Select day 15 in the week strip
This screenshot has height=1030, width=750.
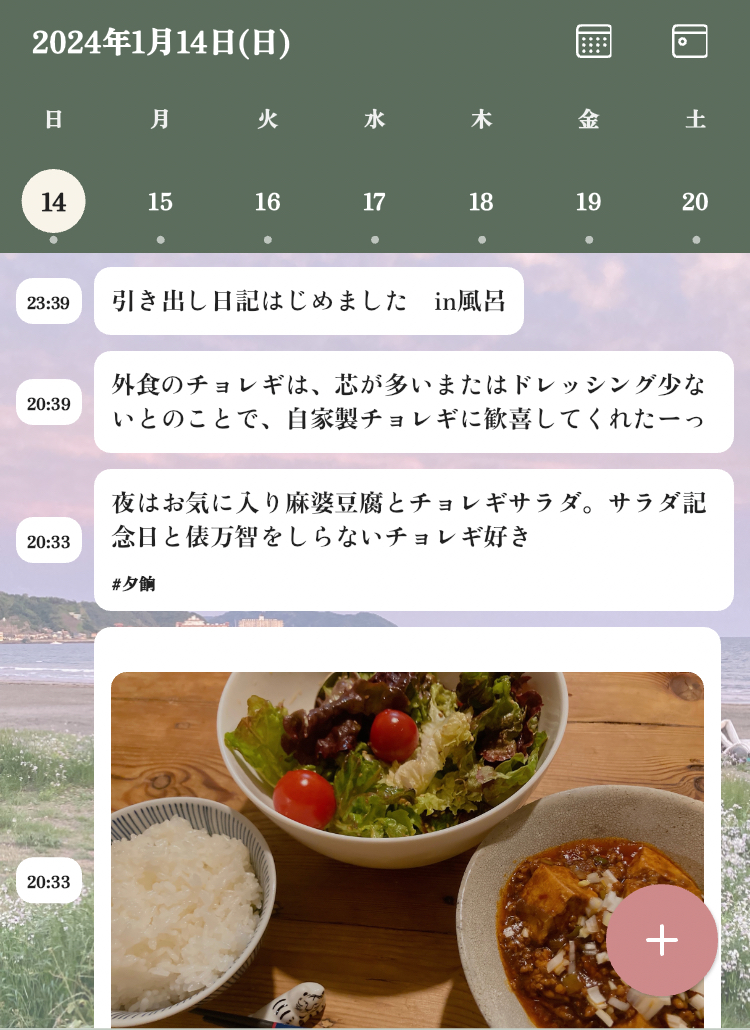[x=160, y=202]
